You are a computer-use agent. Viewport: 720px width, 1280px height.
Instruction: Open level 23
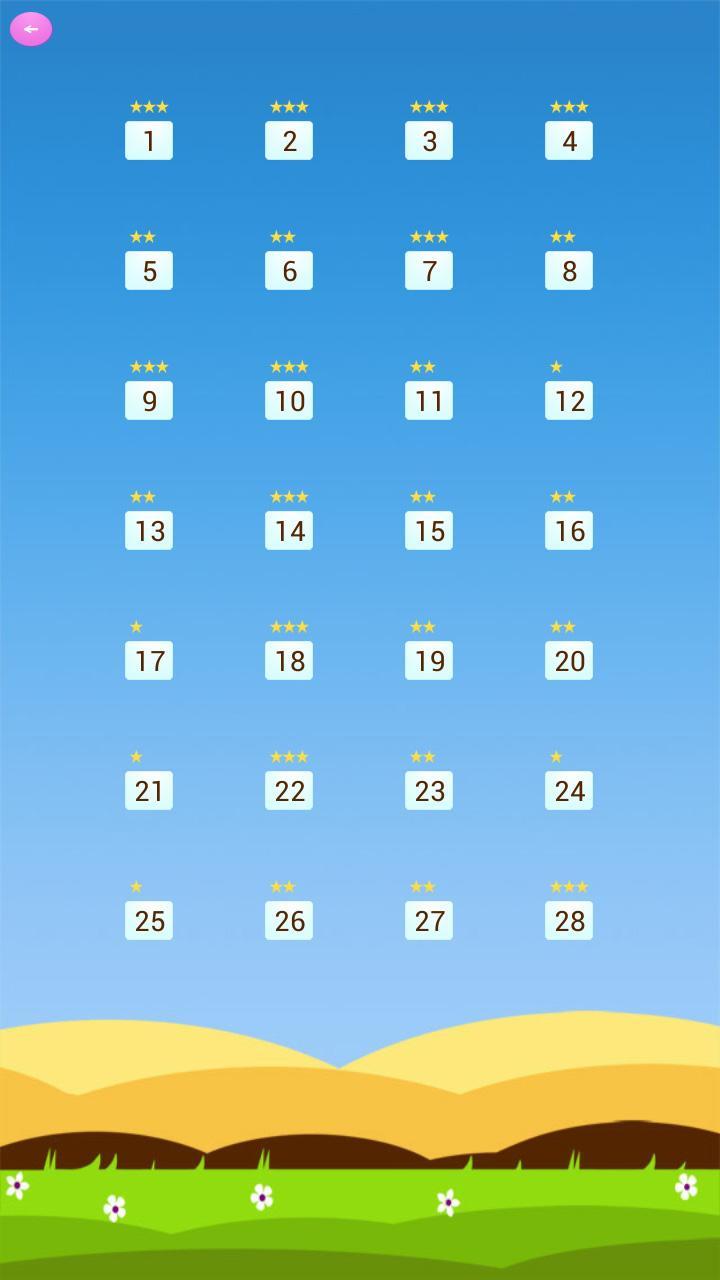click(x=429, y=791)
